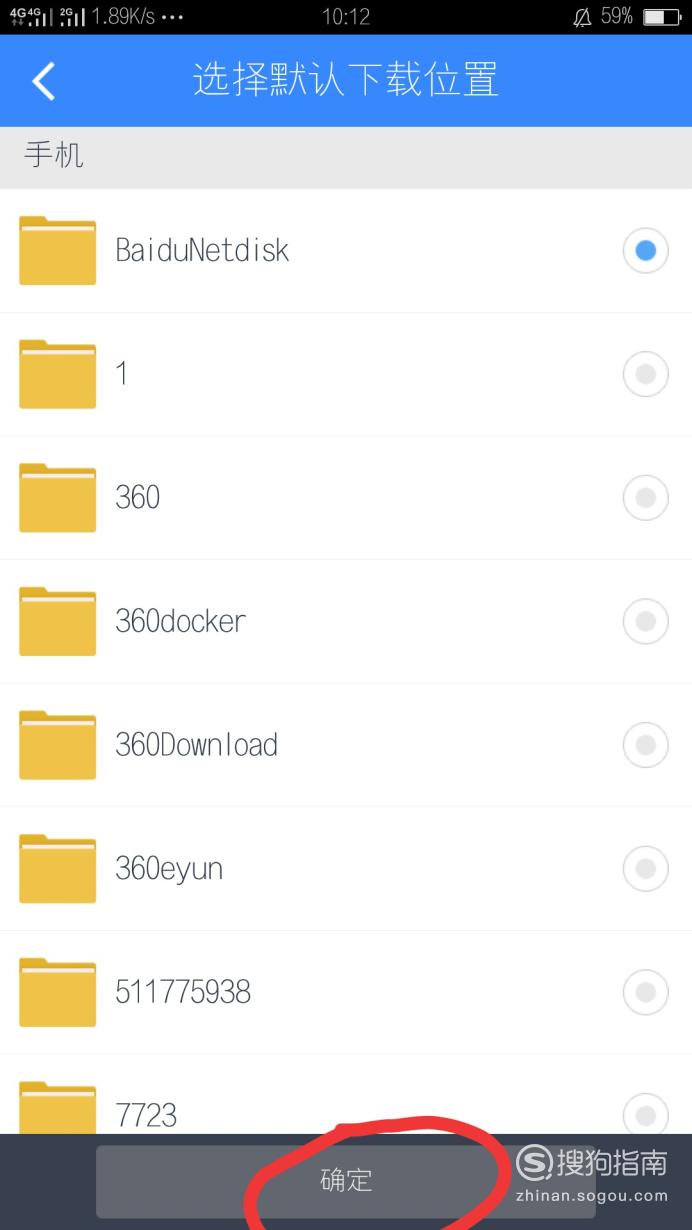Choose the radio button for folder 1
Screen dimensions: 692x1230
pyautogui.click(x=645, y=374)
